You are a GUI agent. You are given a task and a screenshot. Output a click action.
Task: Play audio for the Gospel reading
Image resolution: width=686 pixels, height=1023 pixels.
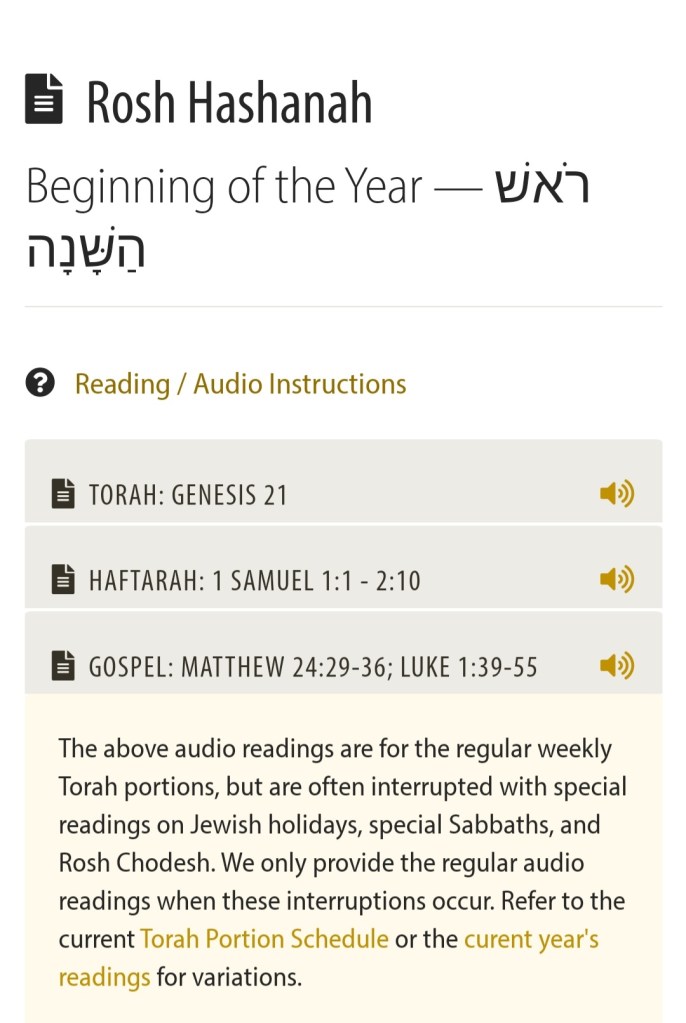click(x=616, y=665)
